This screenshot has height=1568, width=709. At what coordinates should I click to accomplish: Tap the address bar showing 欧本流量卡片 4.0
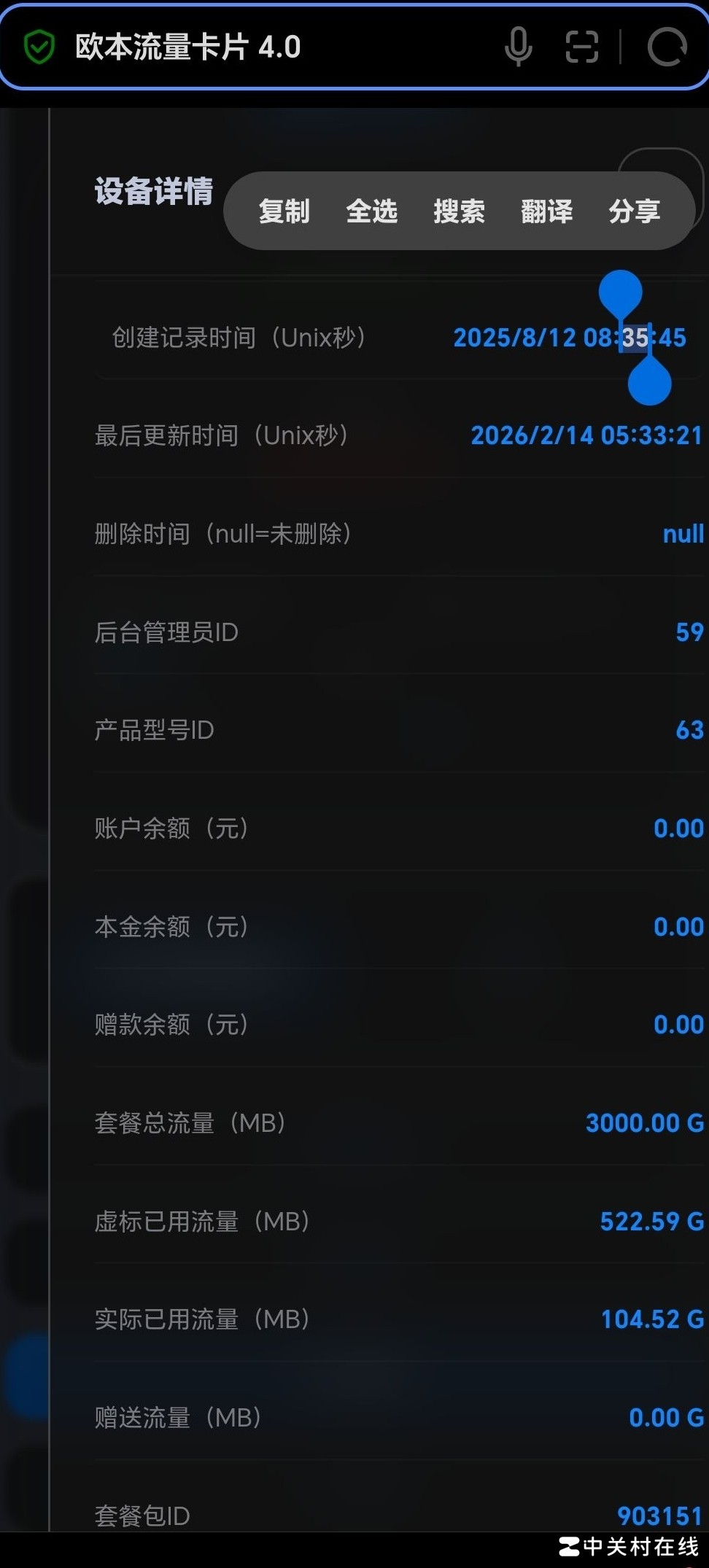click(x=219, y=47)
